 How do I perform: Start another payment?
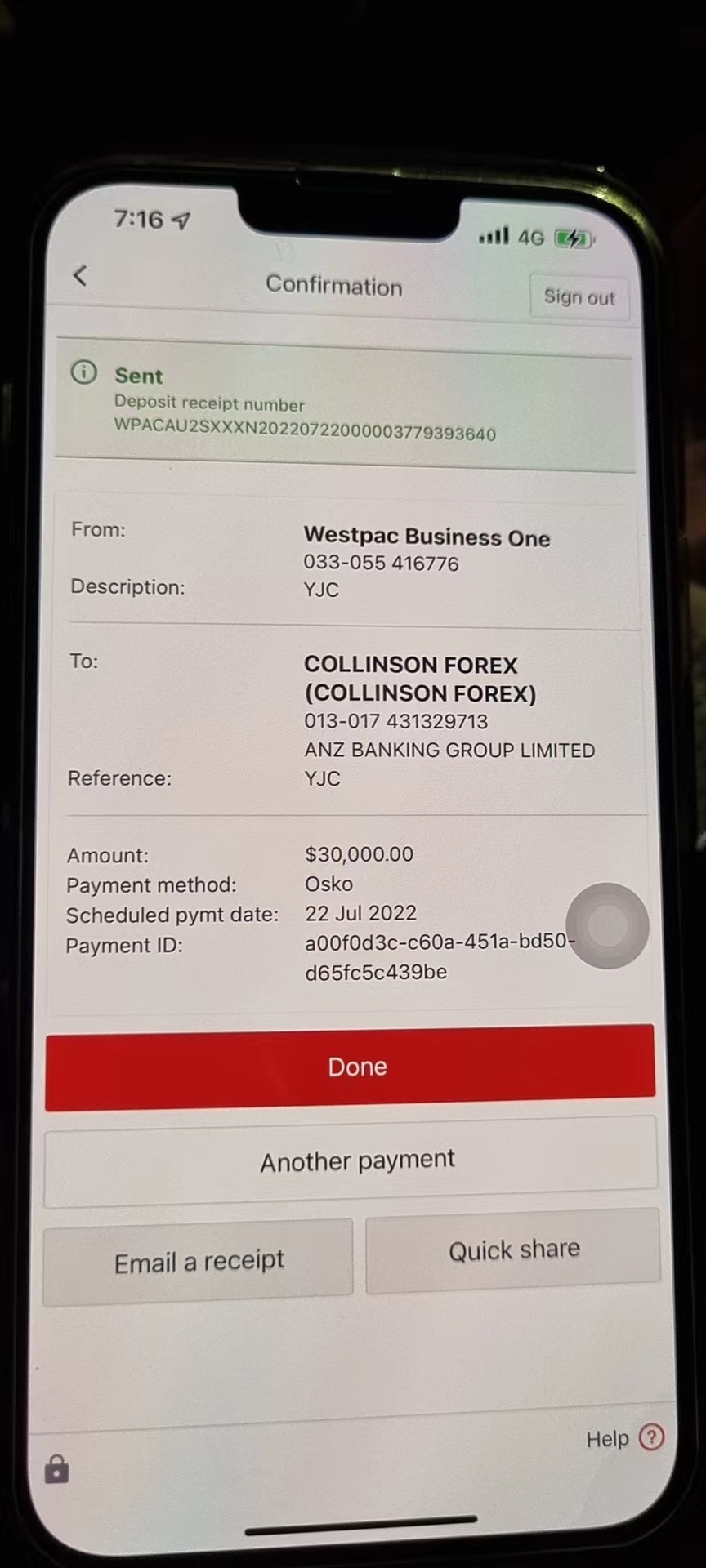pos(351,1161)
